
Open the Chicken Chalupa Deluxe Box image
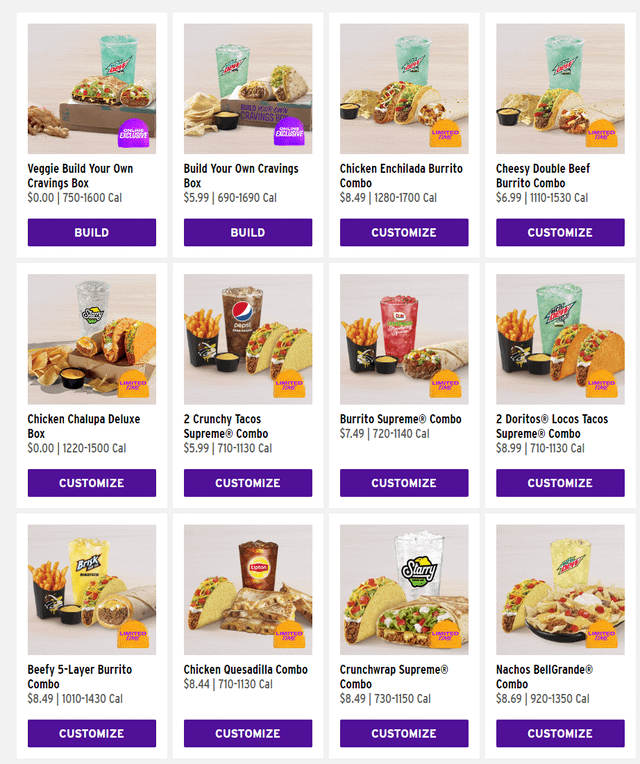point(92,339)
